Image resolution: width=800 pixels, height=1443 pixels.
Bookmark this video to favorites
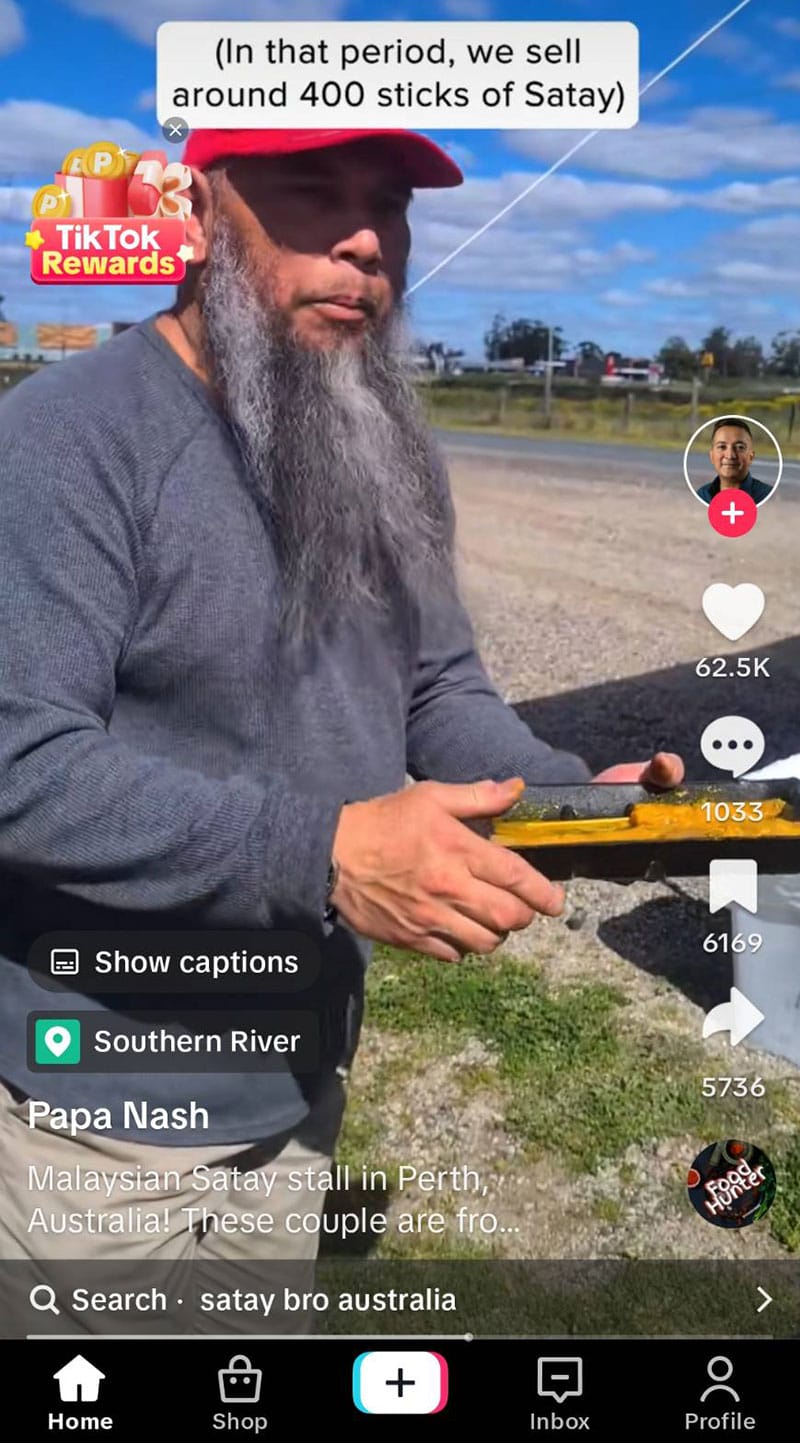pos(733,887)
